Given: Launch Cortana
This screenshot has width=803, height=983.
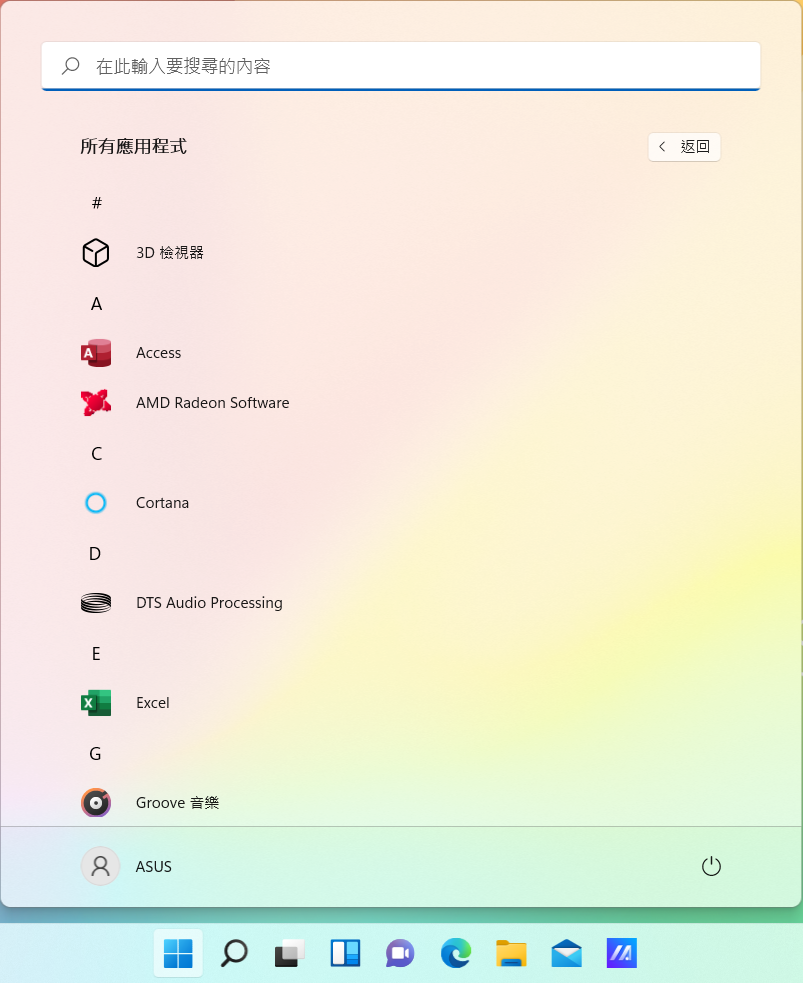Looking at the screenshot, I should click(162, 503).
